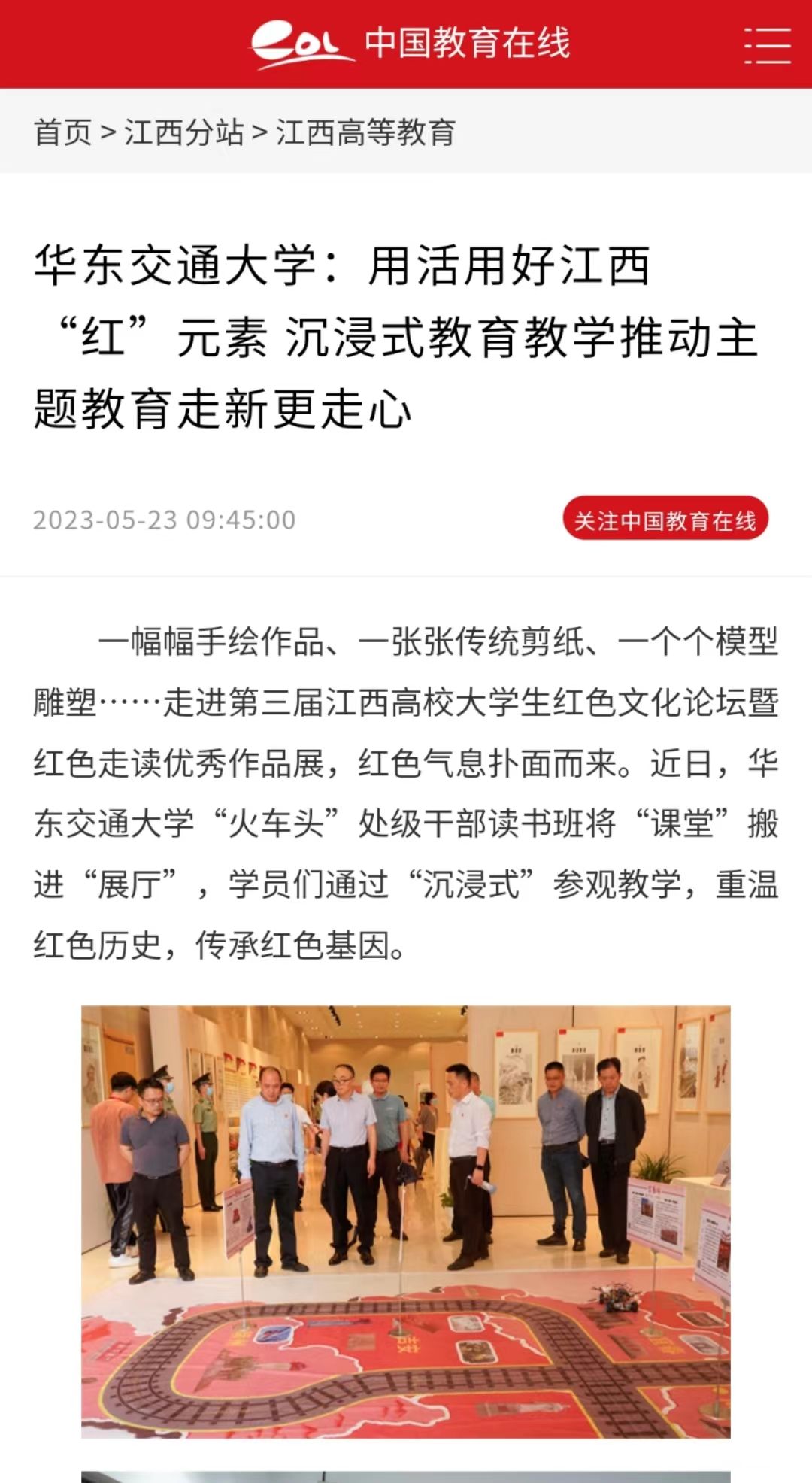Open the exhibition hall photo in the article
812x1483 pixels.
(x=406, y=1221)
